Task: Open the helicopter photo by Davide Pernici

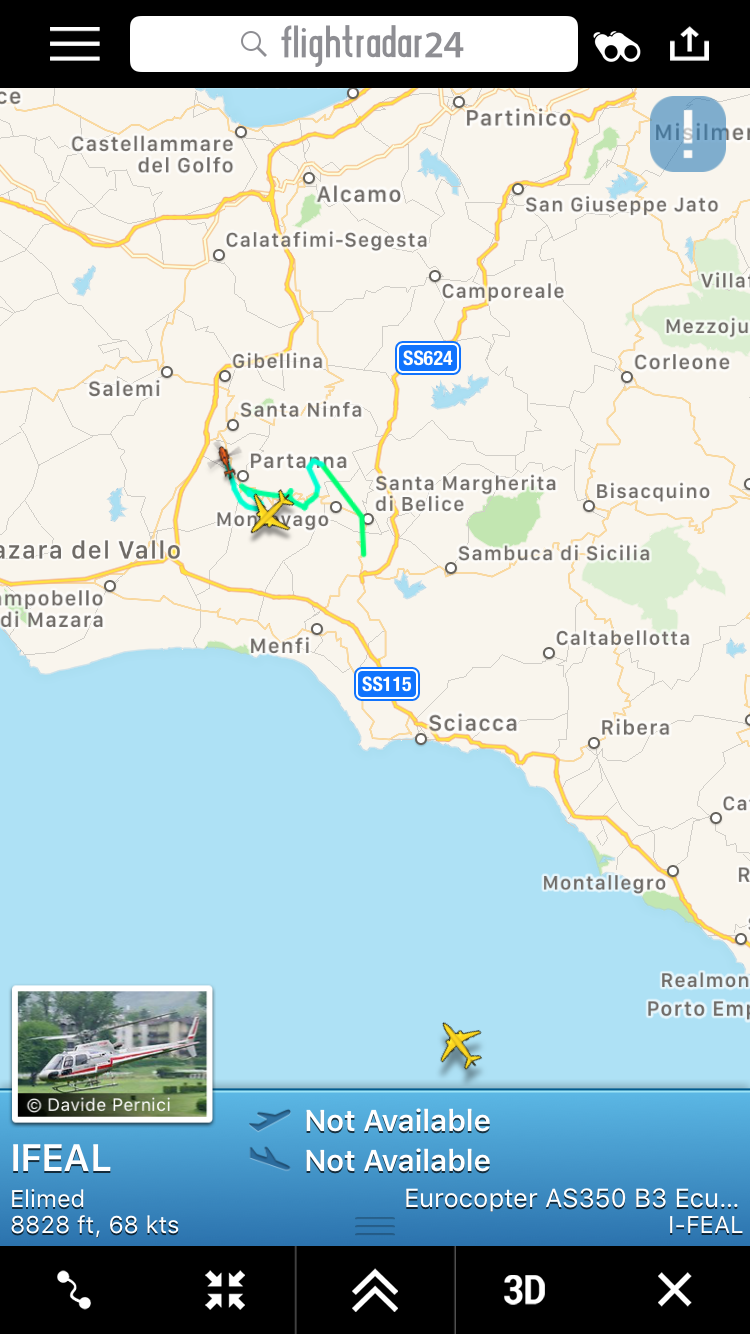Action: (x=112, y=1052)
